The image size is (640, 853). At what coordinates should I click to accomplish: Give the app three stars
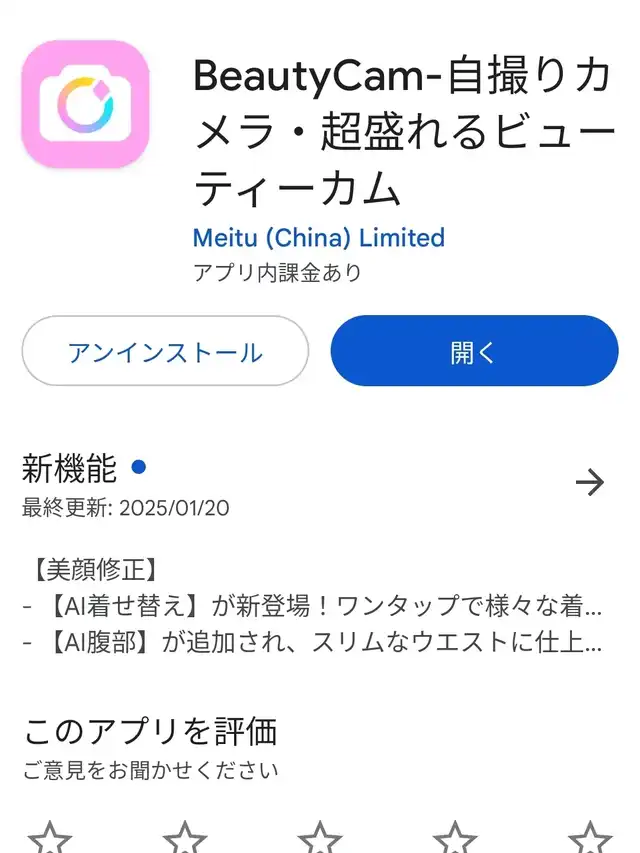pos(320,837)
